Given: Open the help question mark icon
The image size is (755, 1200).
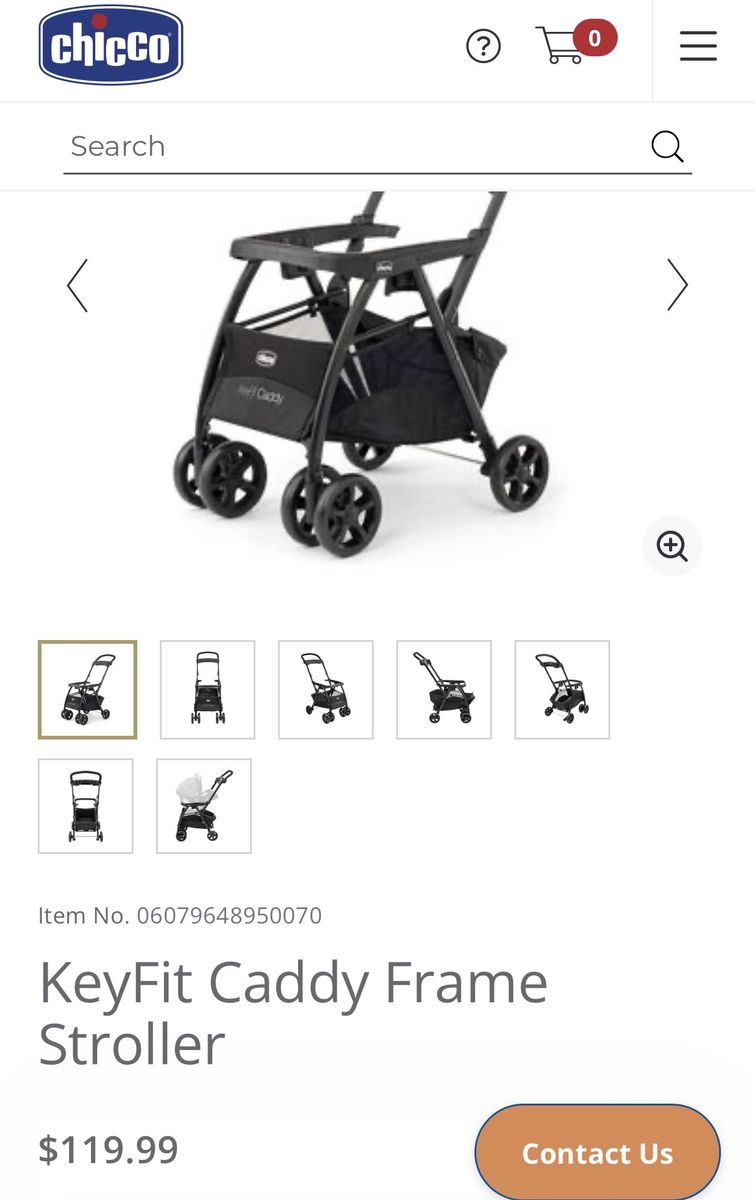Looking at the screenshot, I should (x=484, y=47).
